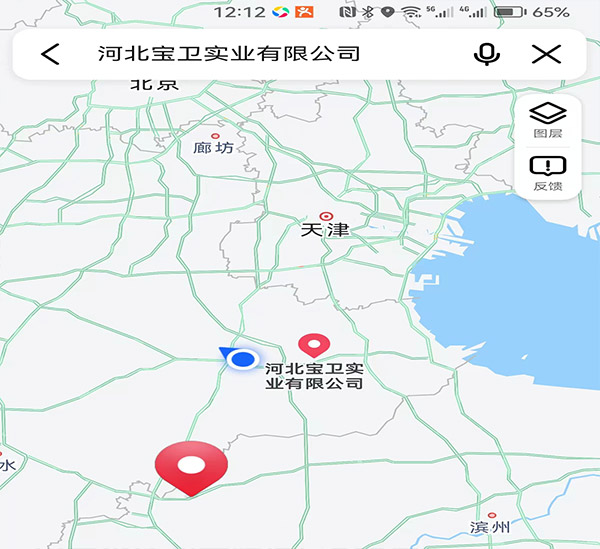600x549 pixels.
Task: Select the 河北宝卫实业有限公司 red map pin
Action: tap(315, 346)
